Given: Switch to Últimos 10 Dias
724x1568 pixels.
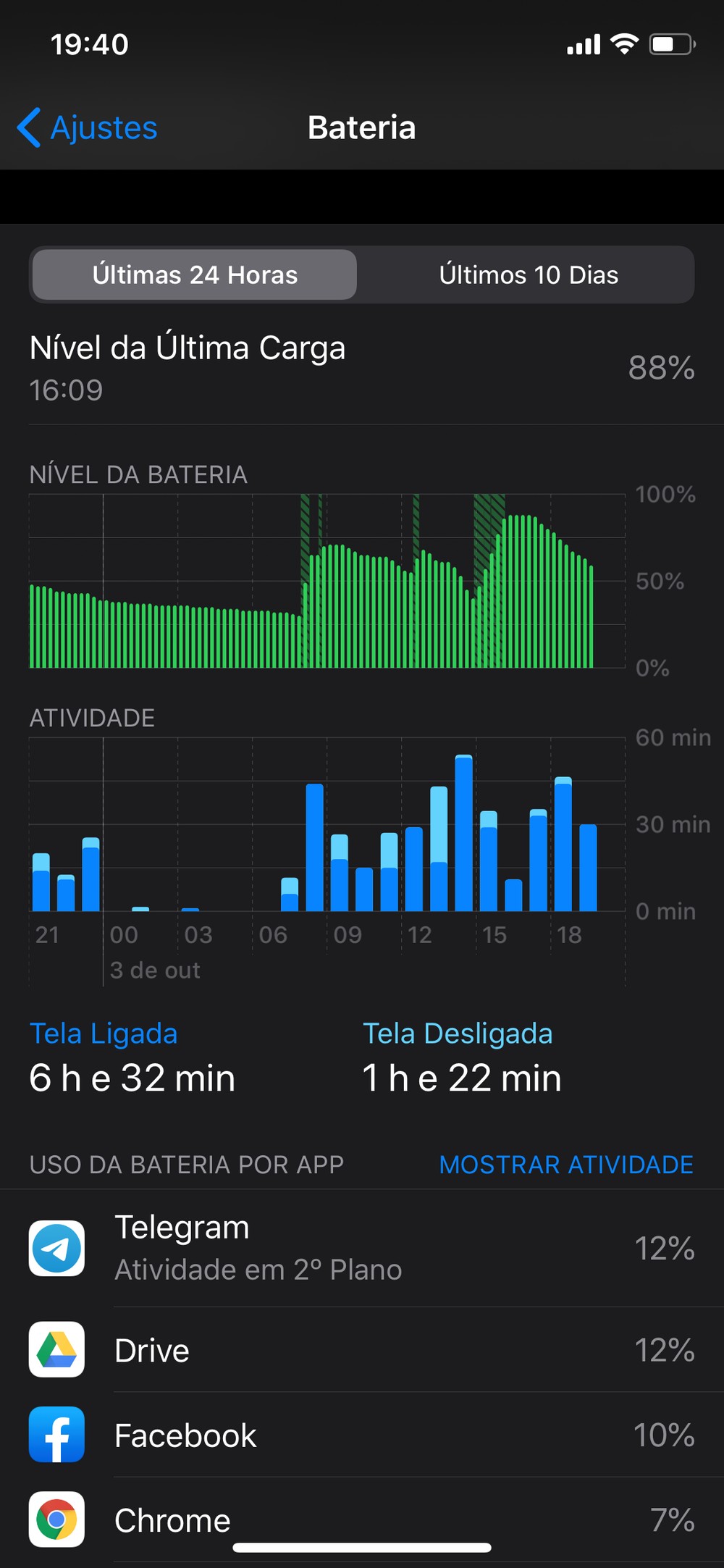Looking at the screenshot, I should pyautogui.click(x=528, y=275).
